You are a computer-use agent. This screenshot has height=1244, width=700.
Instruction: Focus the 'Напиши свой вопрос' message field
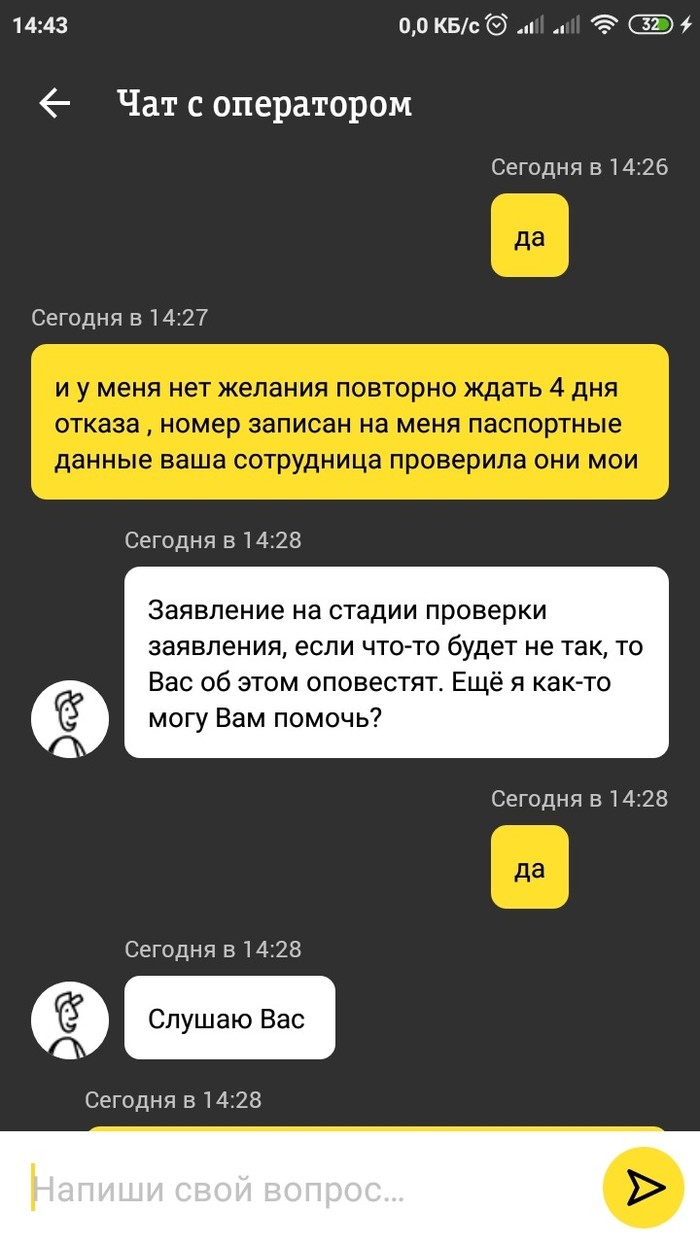[300, 1190]
